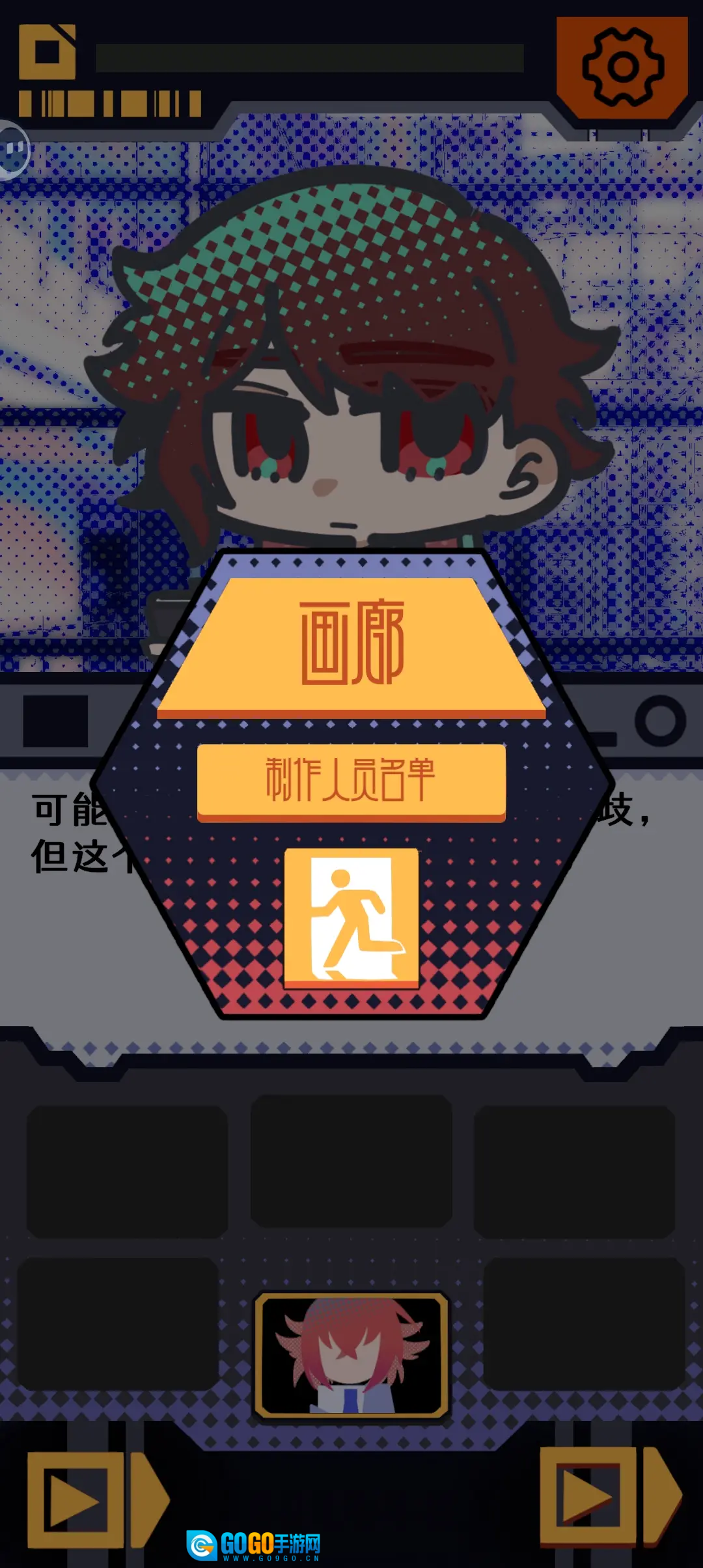Open 制作人员名单 credits list
The height and width of the screenshot is (1568, 703).
(351, 780)
